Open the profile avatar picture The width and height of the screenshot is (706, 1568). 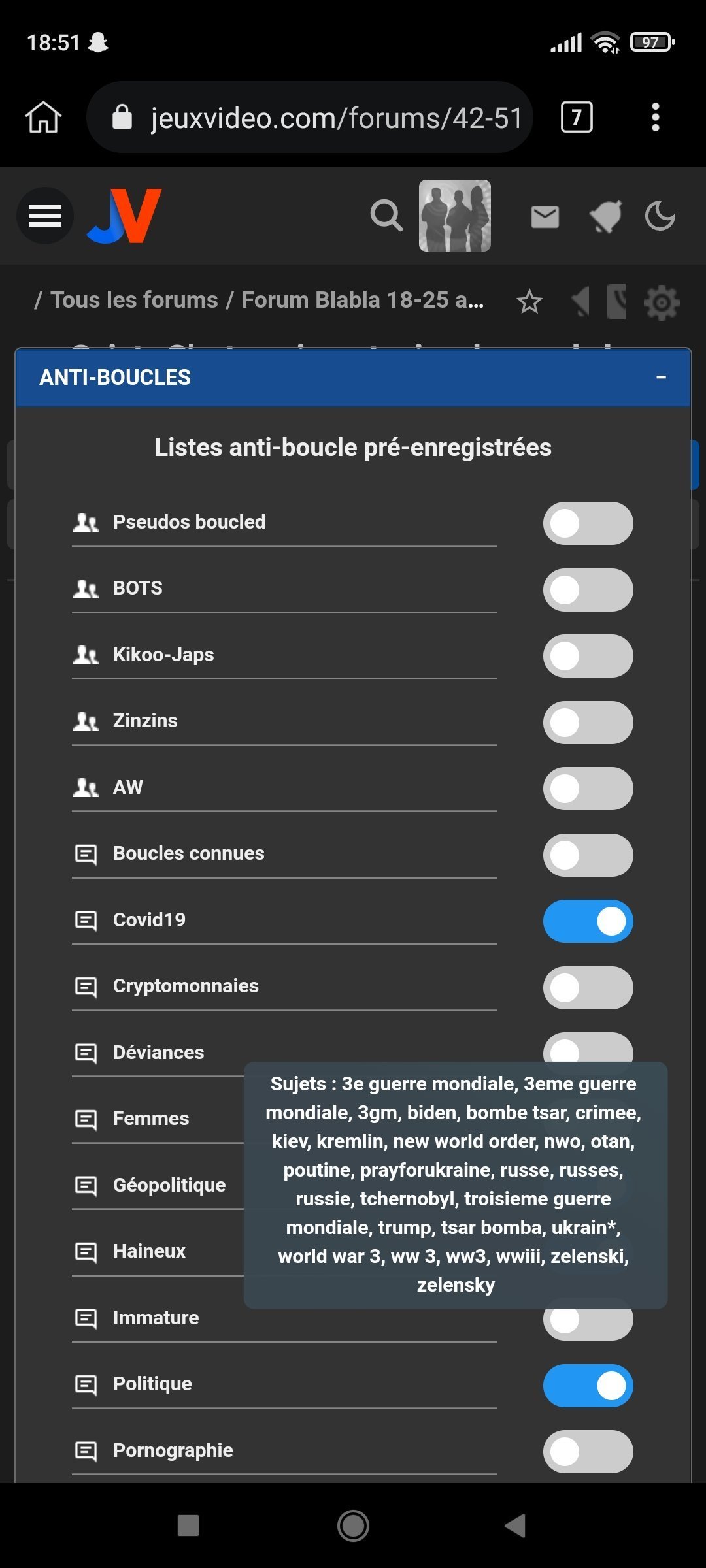[x=455, y=216]
